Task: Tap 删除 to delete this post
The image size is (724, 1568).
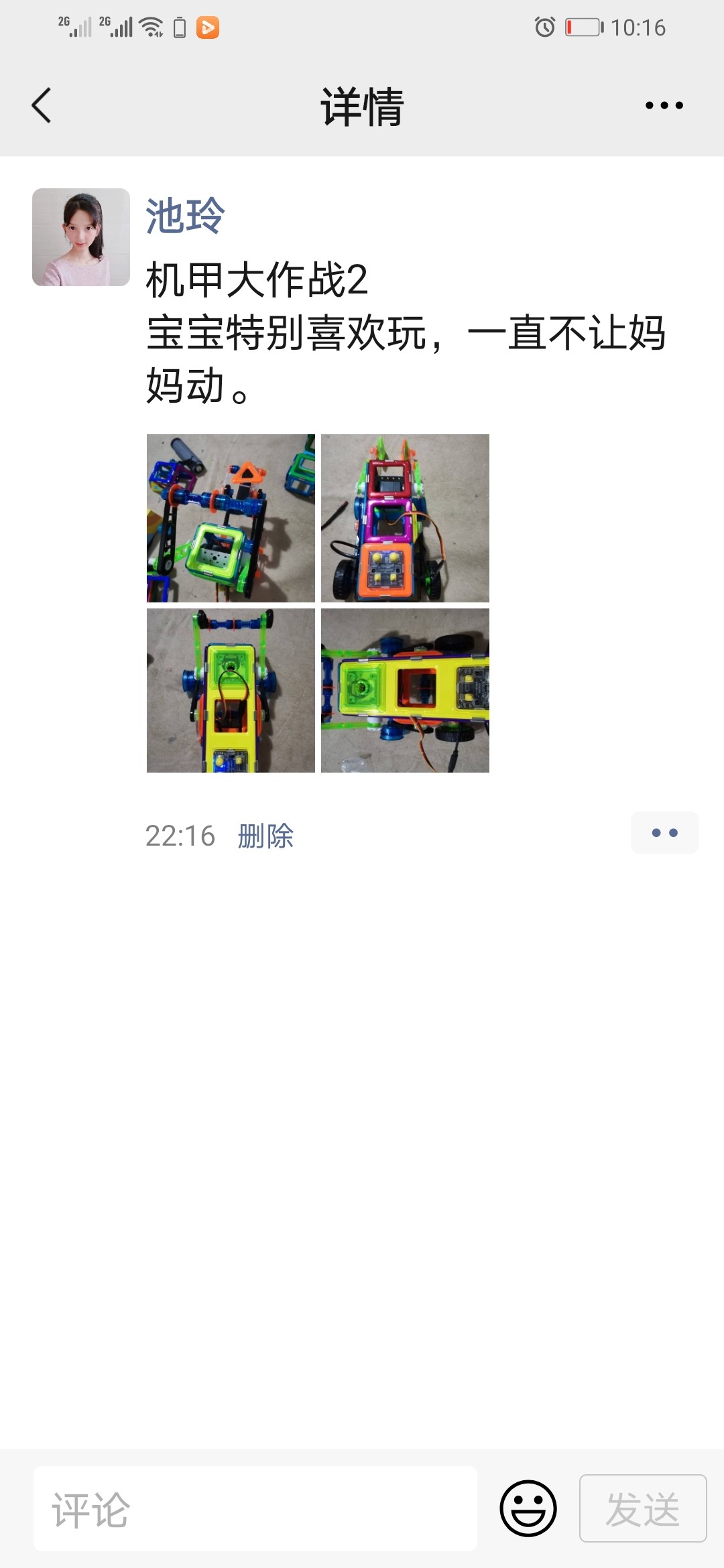Action: pyautogui.click(x=265, y=836)
